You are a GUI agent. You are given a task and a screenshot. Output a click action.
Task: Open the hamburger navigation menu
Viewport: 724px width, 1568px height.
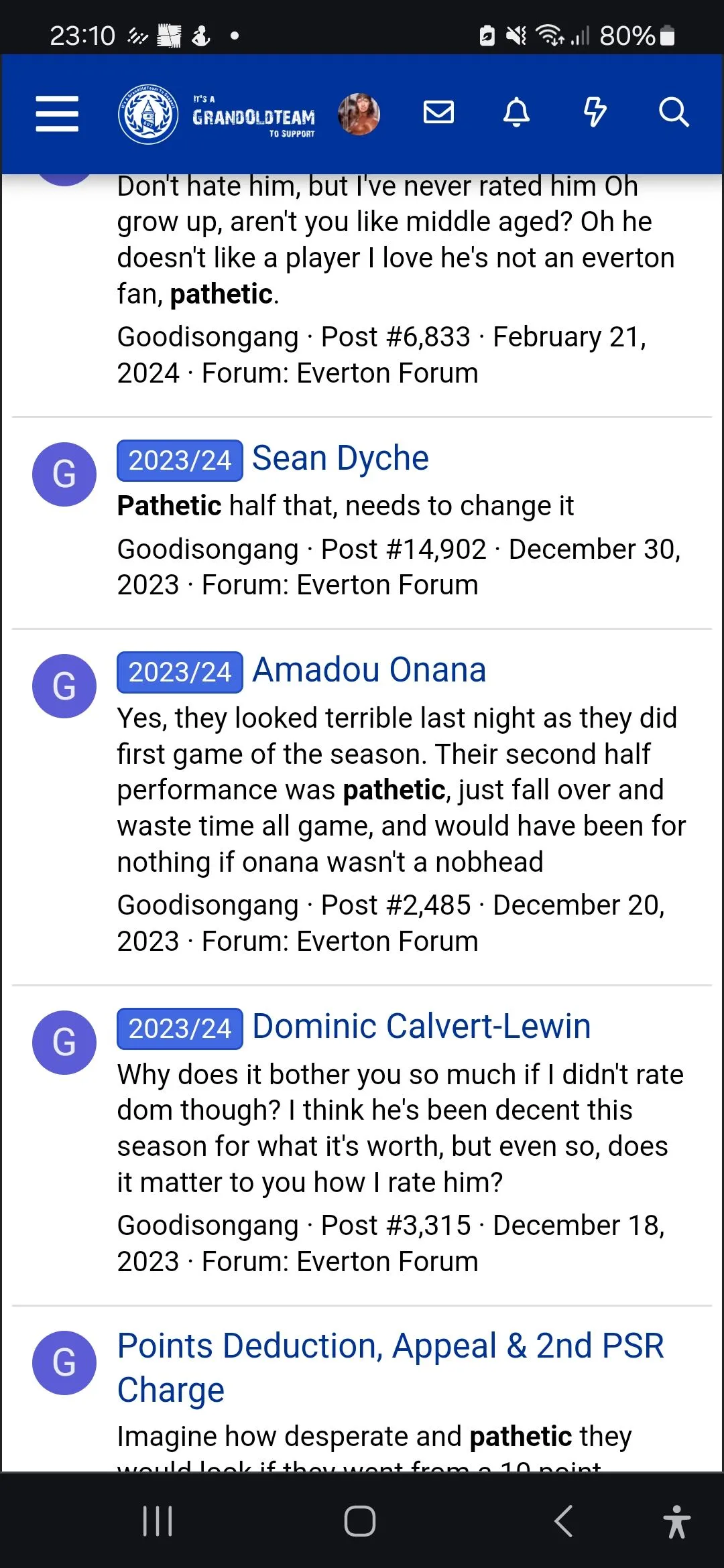tap(57, 113)
